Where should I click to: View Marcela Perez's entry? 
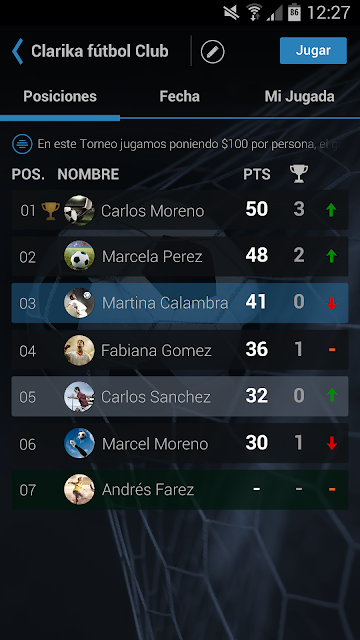(180, 256)
